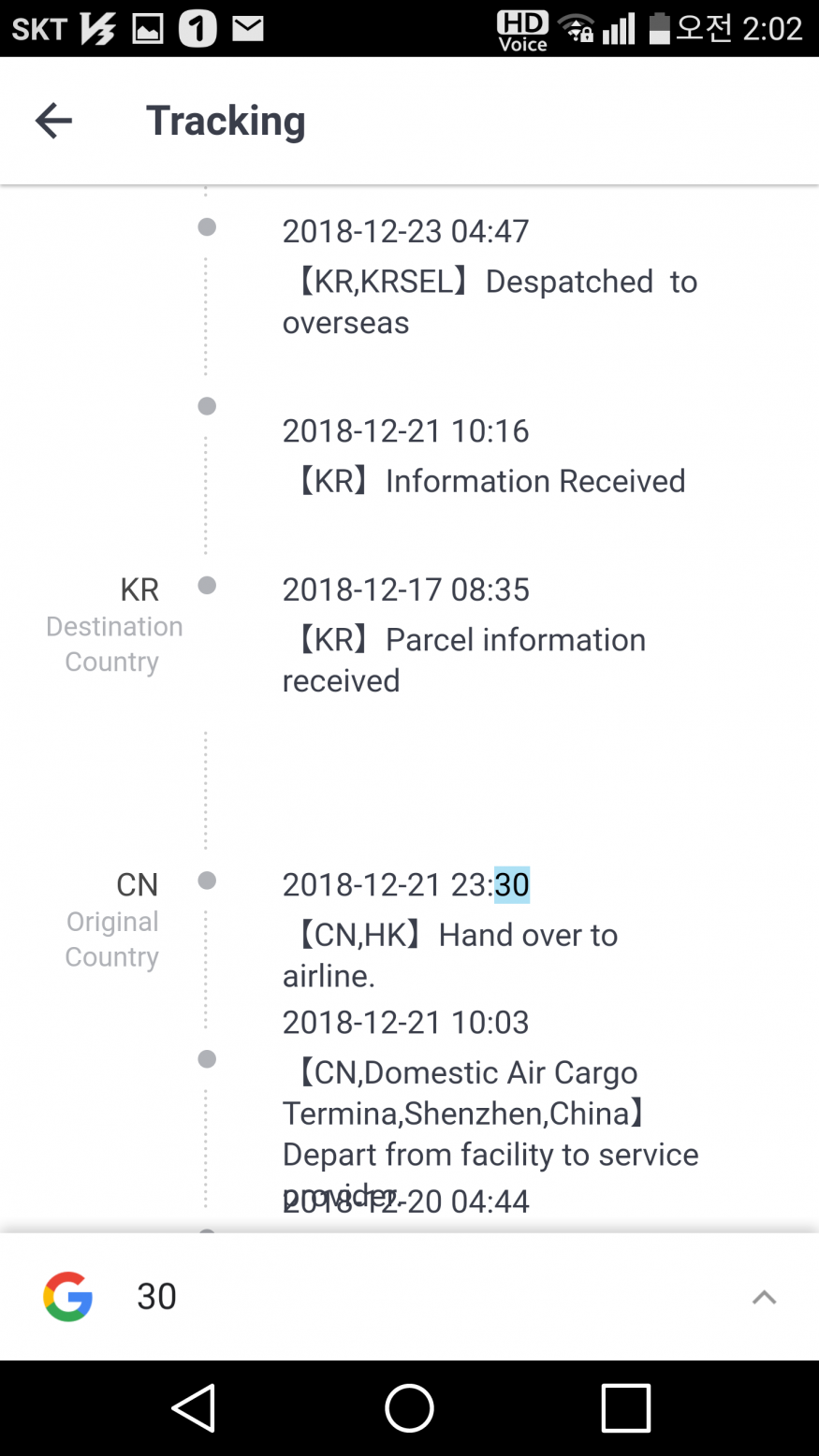Go back from Tracking screen

pos(53,121)
